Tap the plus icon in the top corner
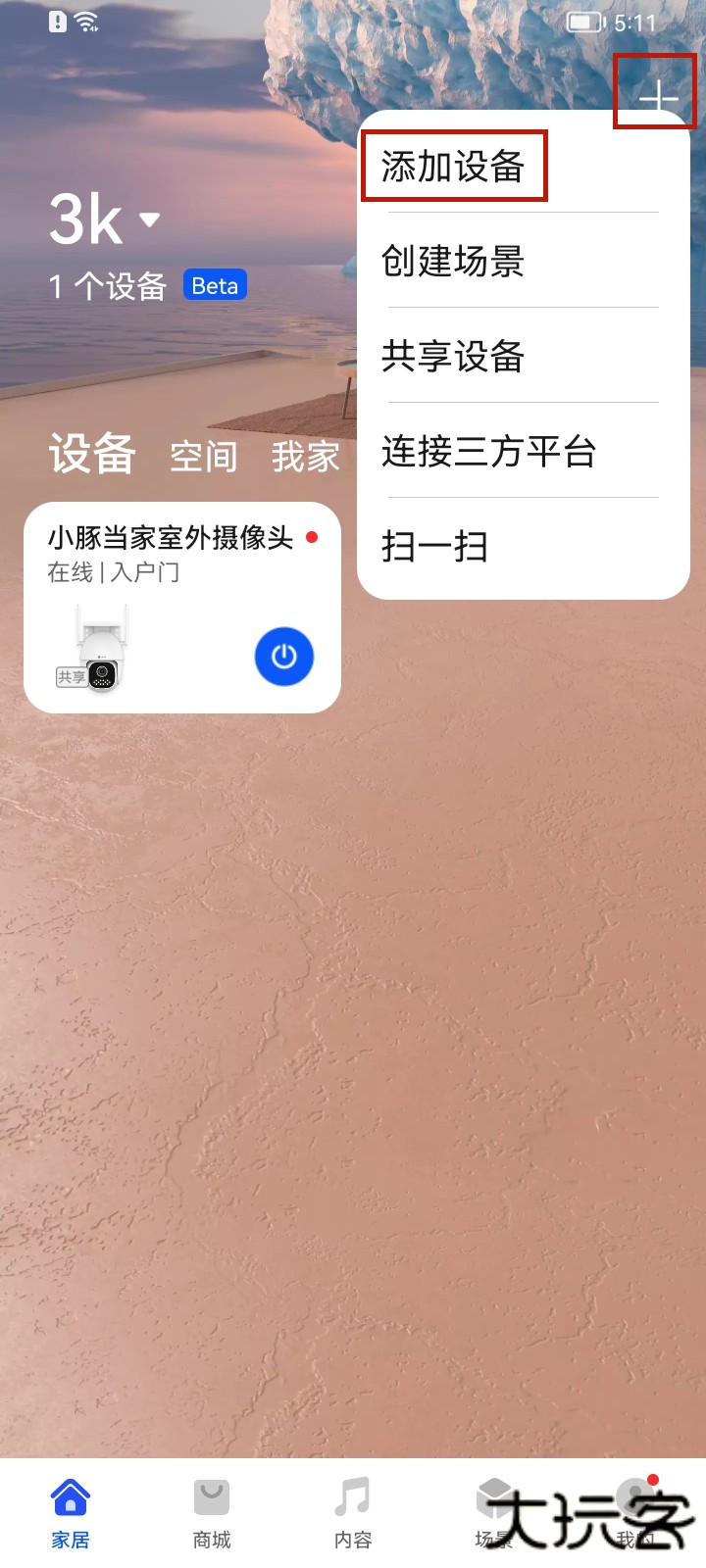 coord(658,97)
